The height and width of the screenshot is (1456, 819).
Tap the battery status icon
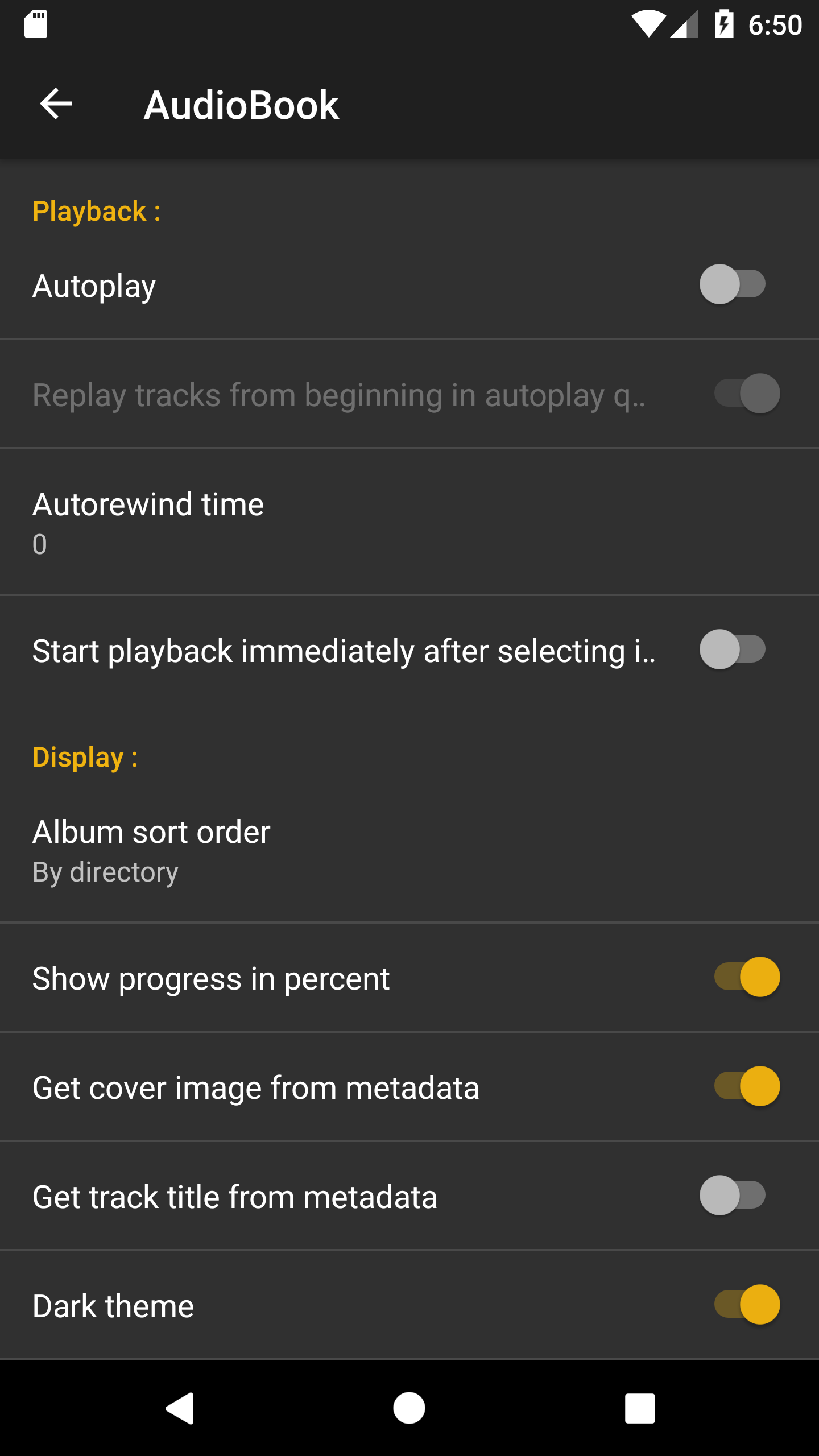click(724, 23)
